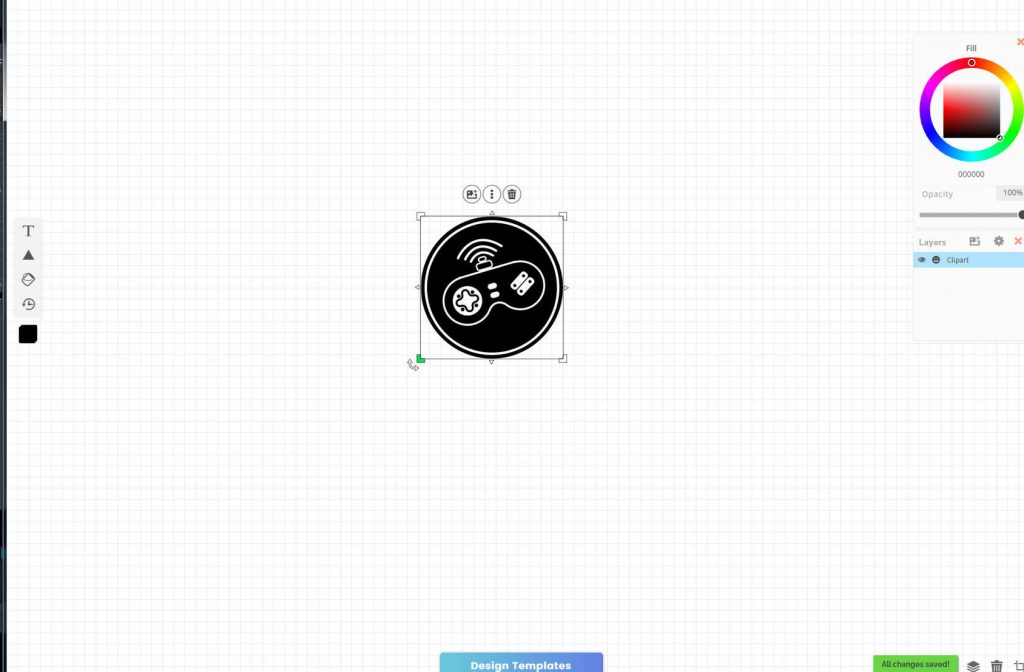
Task: Open the Design Templates button
Action: [521, 664]
